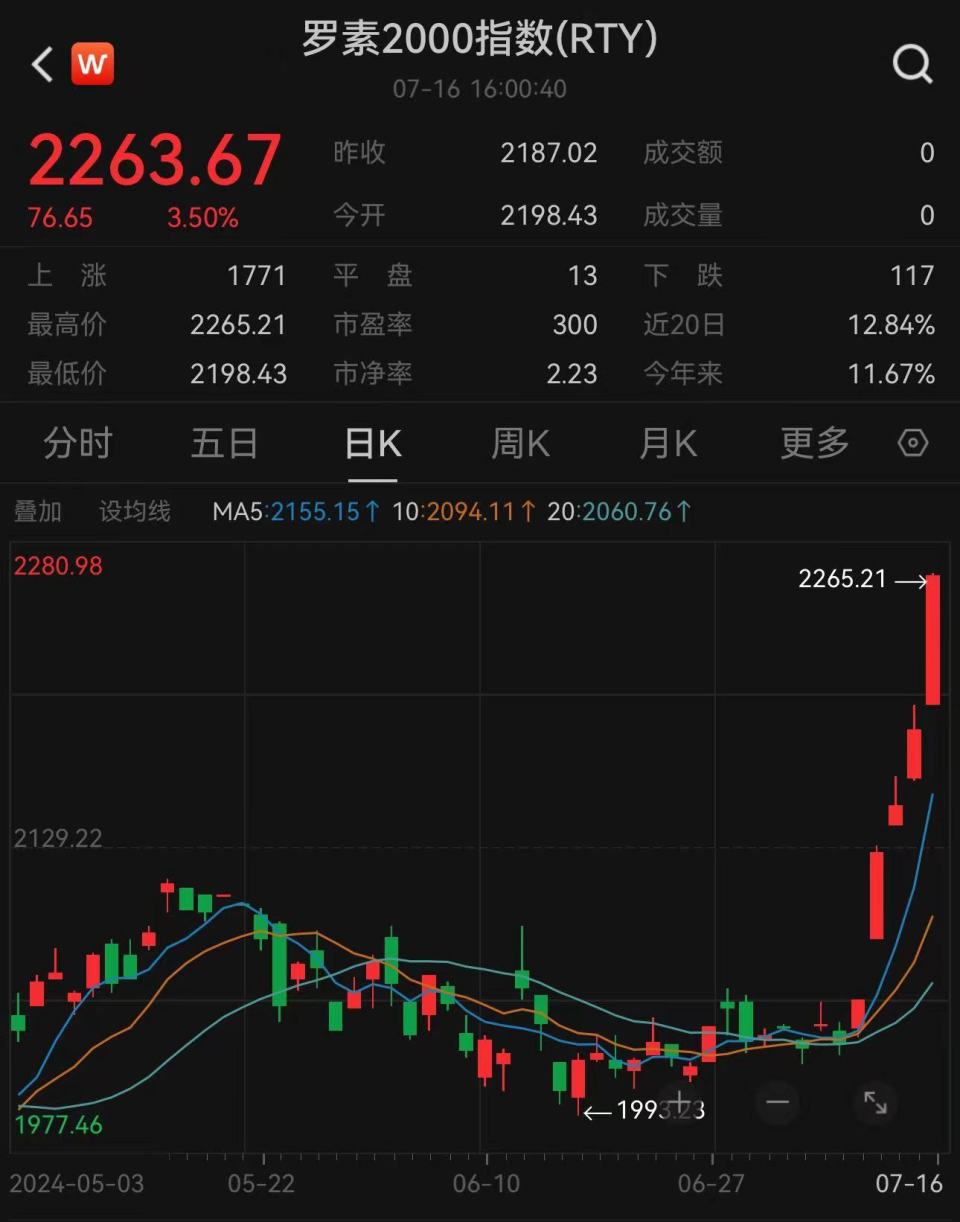960x1222 pixels.
Task: Show the 月K chart tab
Action: 667,443
